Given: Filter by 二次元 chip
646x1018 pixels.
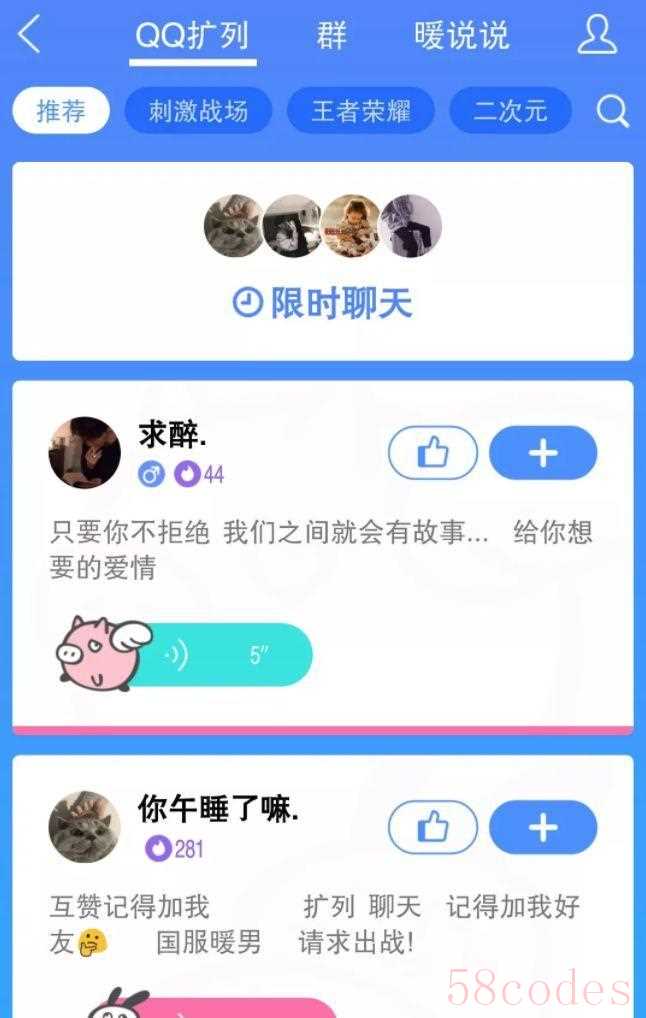Looking at the screenshot, I should point(510,111).
